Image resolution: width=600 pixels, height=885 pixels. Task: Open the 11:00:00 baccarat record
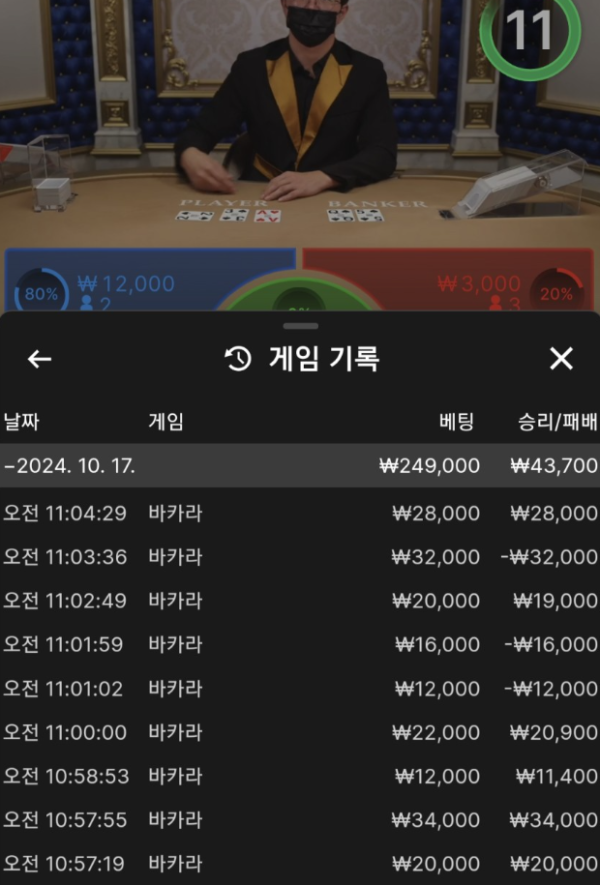300,733
